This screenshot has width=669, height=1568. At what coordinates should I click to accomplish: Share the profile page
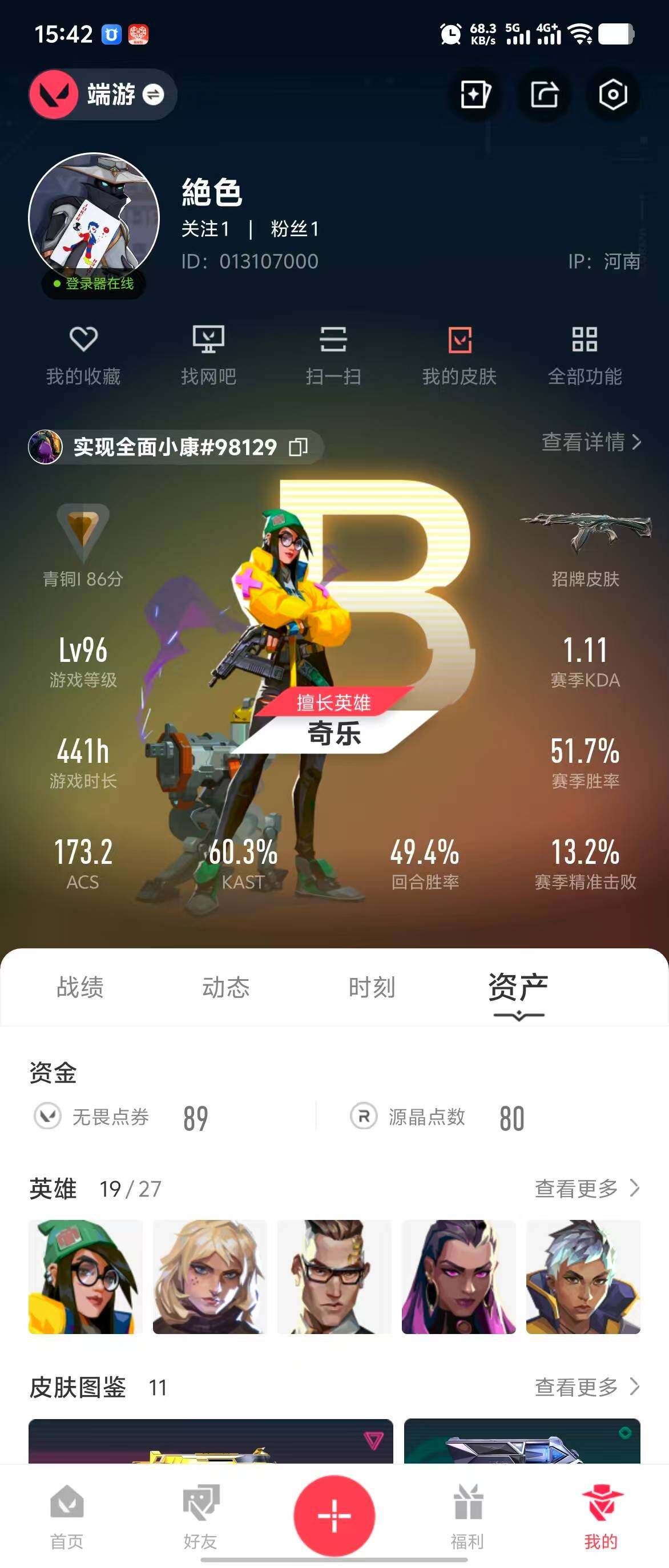pyautogui.click(x=543, y=94)
